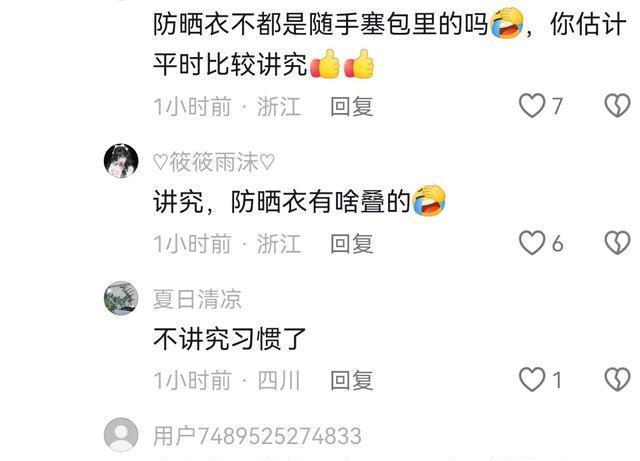Screen dimensions: 640x461
Task: Tap the username ♡筱筱雨沫♡
Action: pyautogui.click(x=213, y=163)
